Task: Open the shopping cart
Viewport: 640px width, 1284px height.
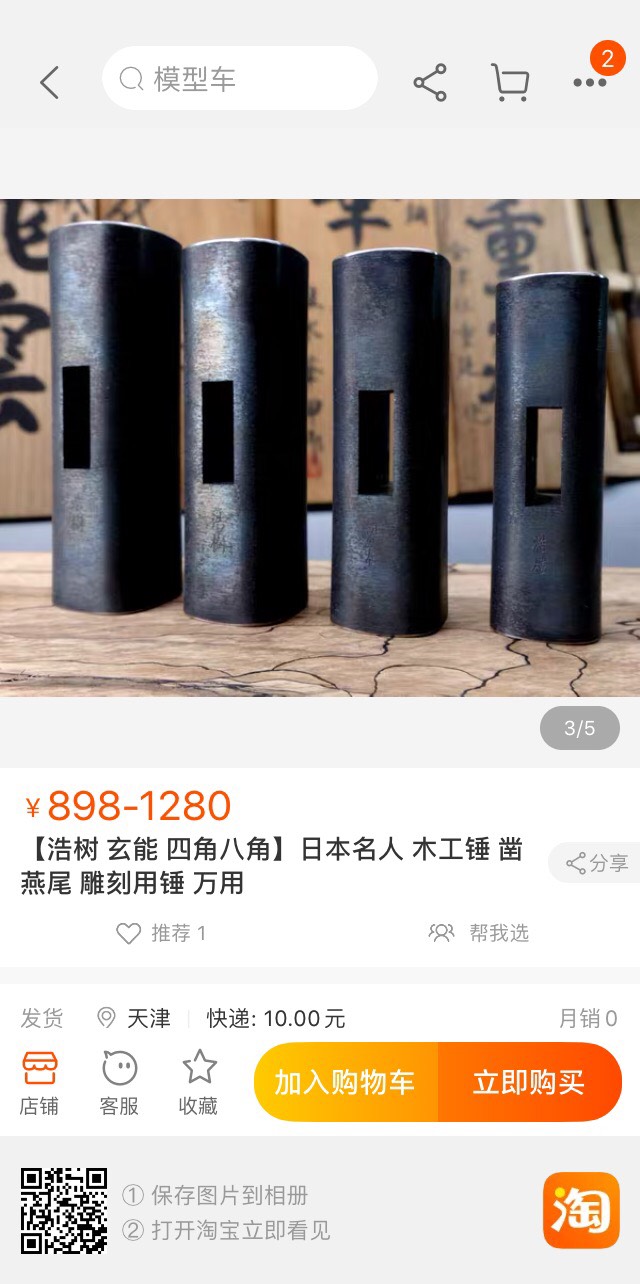Action: click(510, 82)
